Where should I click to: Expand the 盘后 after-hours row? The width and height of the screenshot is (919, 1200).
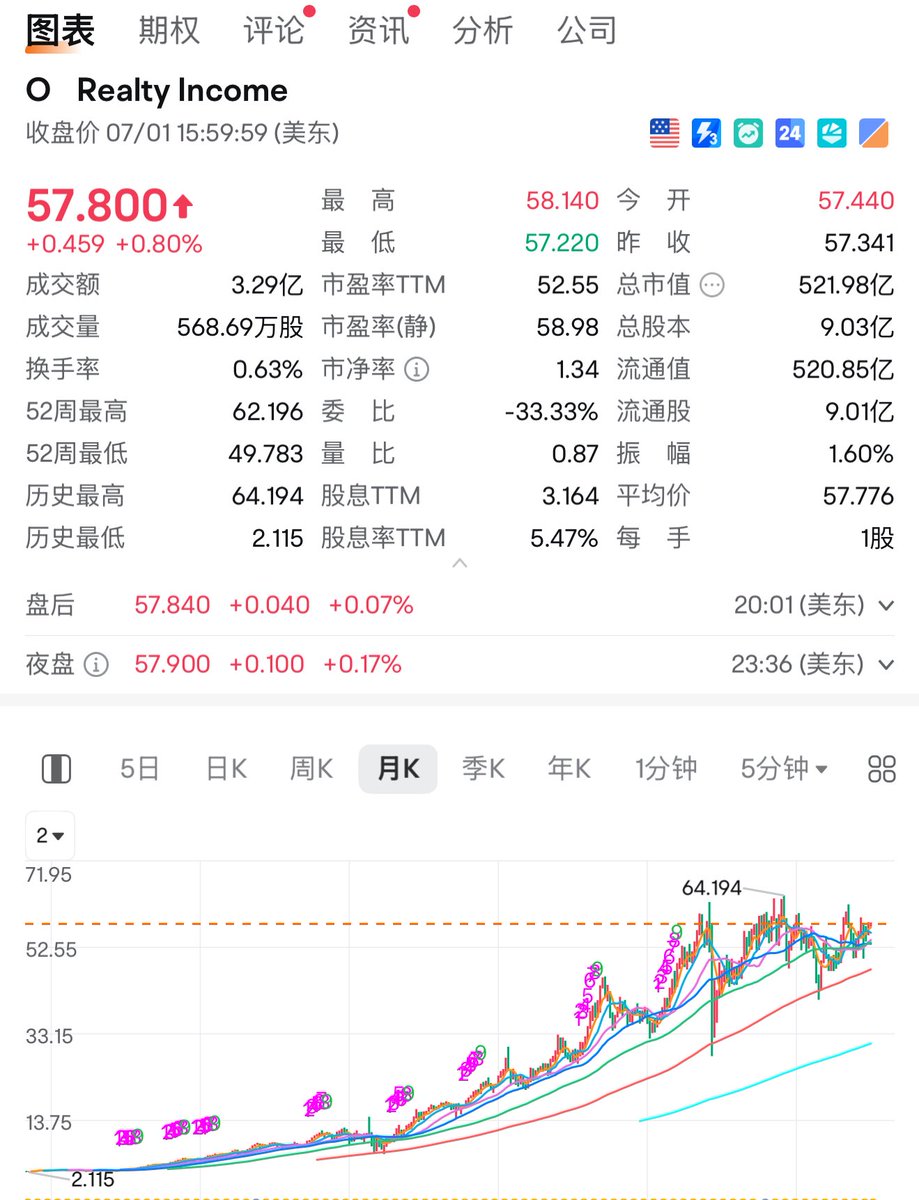pyautogui.click(x=885, y=606)
